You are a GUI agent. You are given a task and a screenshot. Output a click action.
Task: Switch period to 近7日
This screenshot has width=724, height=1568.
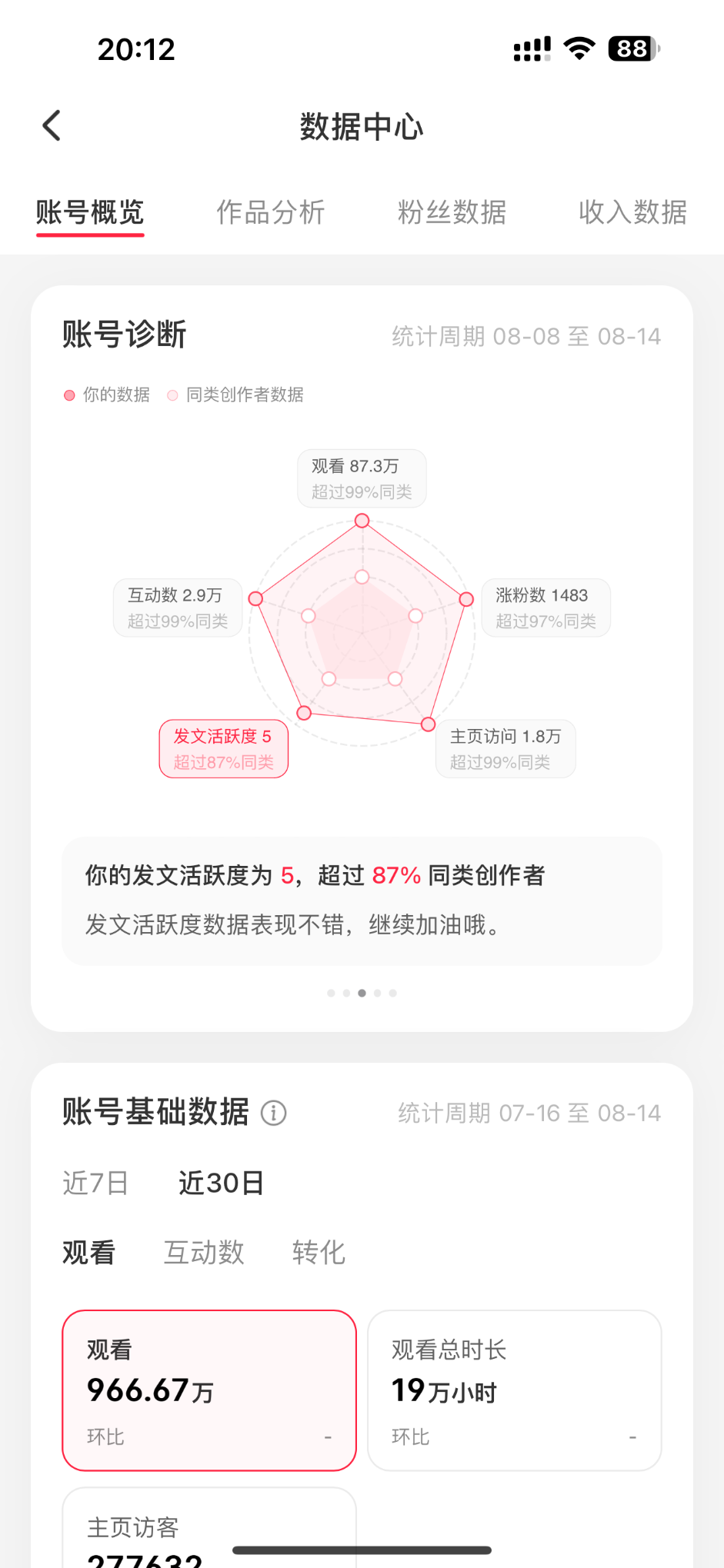point(95,1183)
